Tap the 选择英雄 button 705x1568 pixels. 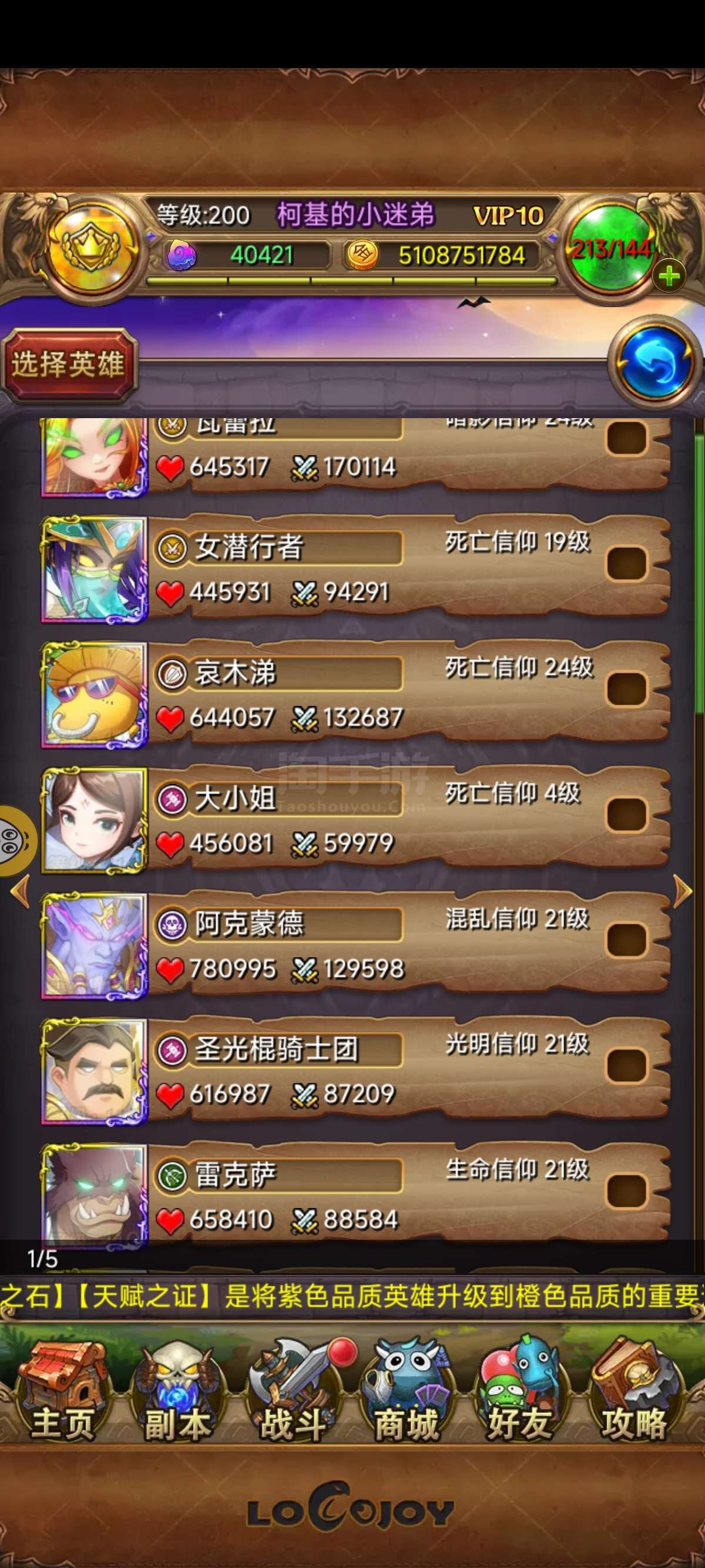[69, 365]
